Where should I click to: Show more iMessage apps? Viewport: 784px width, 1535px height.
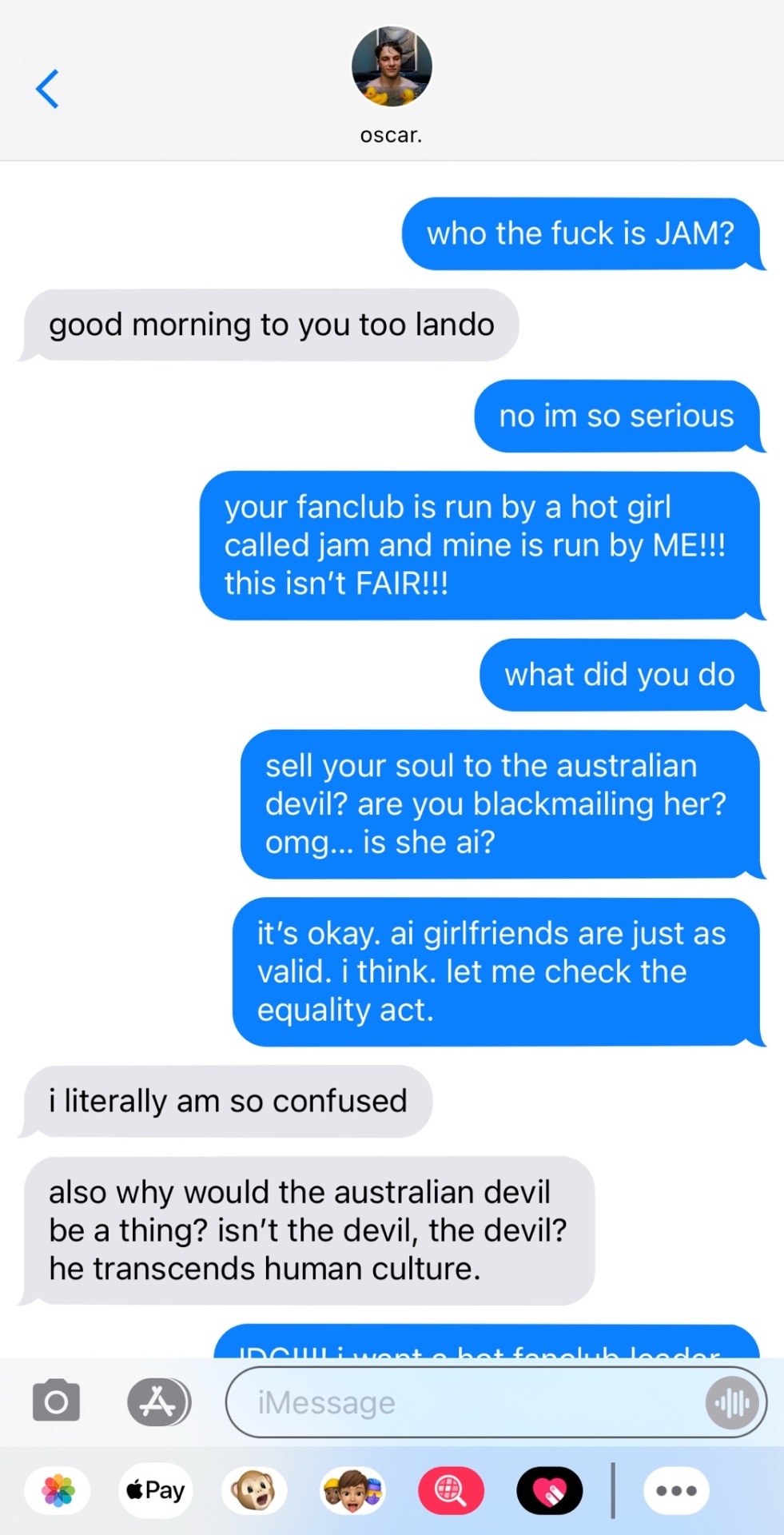point(676,1491)
